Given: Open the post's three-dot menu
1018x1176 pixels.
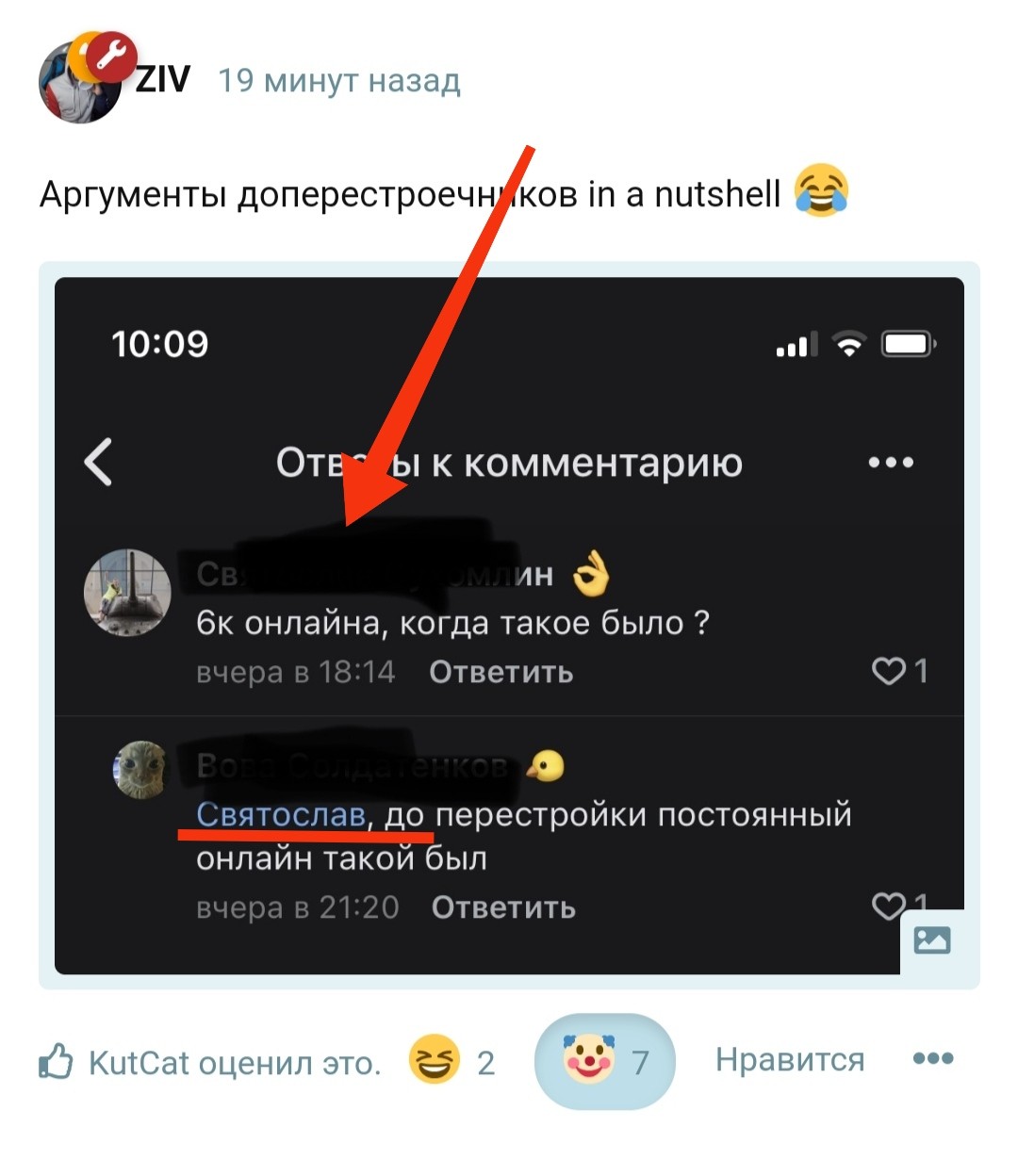Looking at the screenshot, I should pos(932,1059).
